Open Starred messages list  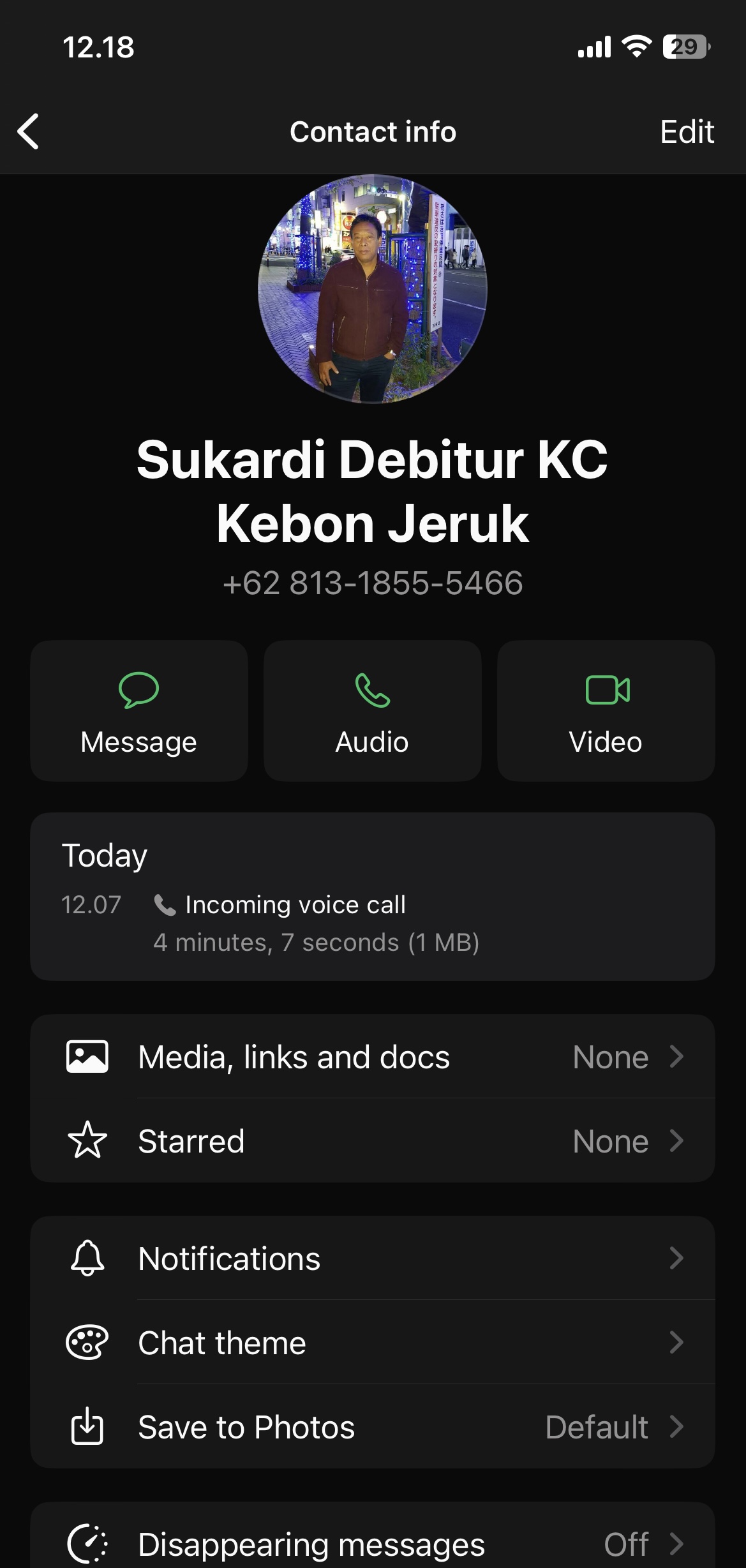[373, 1140]
